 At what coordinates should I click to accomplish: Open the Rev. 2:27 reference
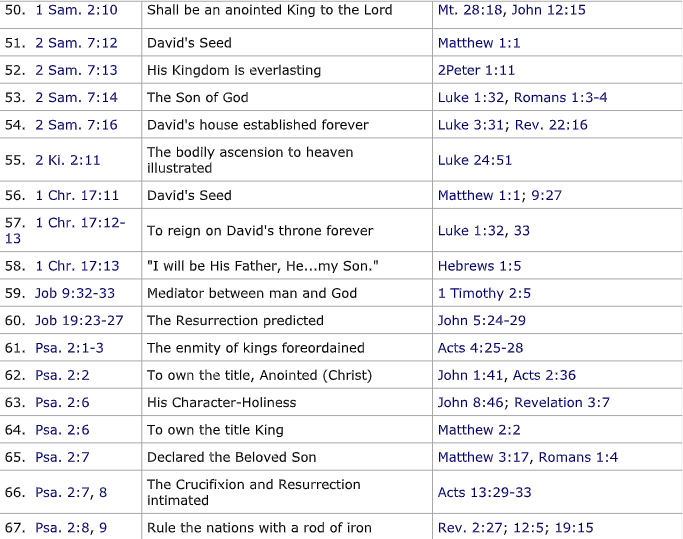coord(470,528)
